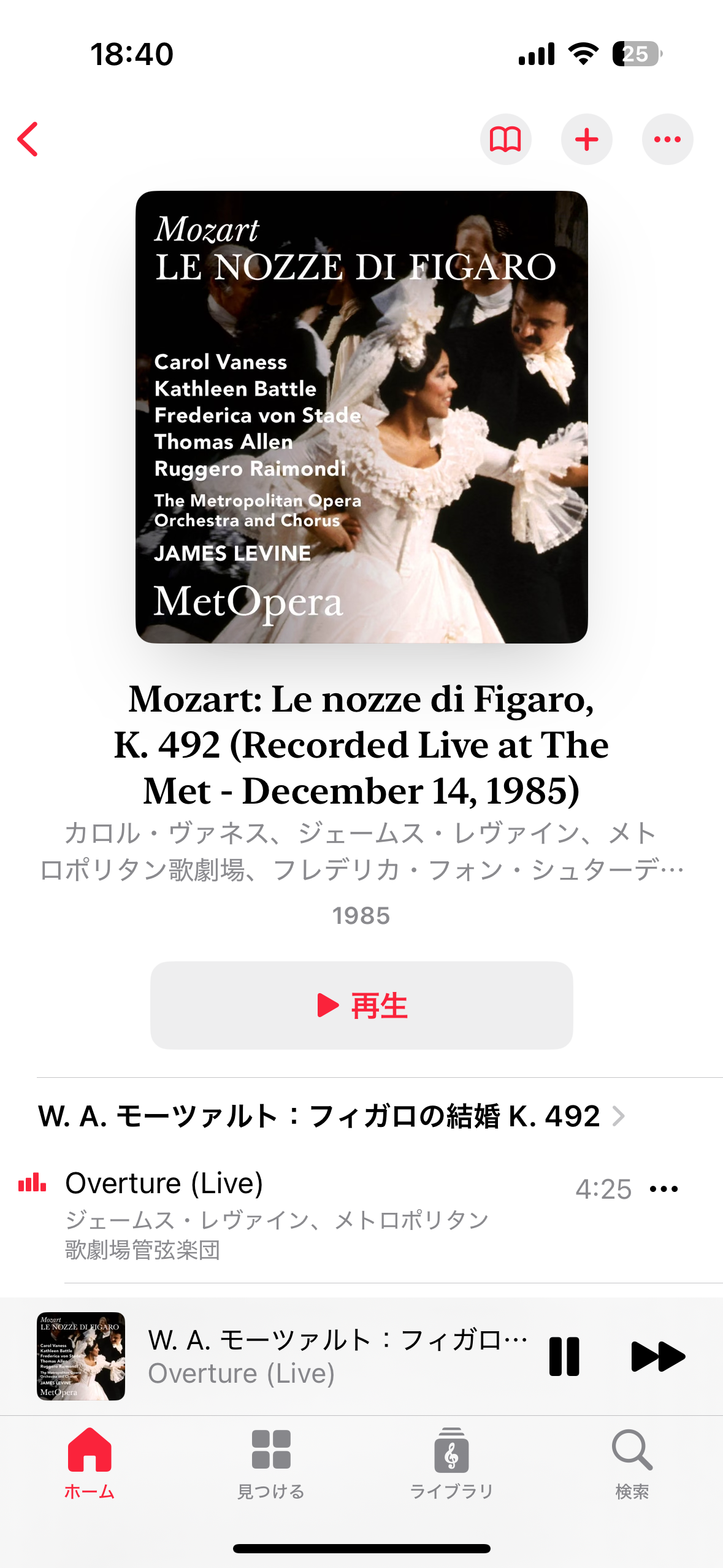Pause playback in mini player

(x=564, y=1356)
